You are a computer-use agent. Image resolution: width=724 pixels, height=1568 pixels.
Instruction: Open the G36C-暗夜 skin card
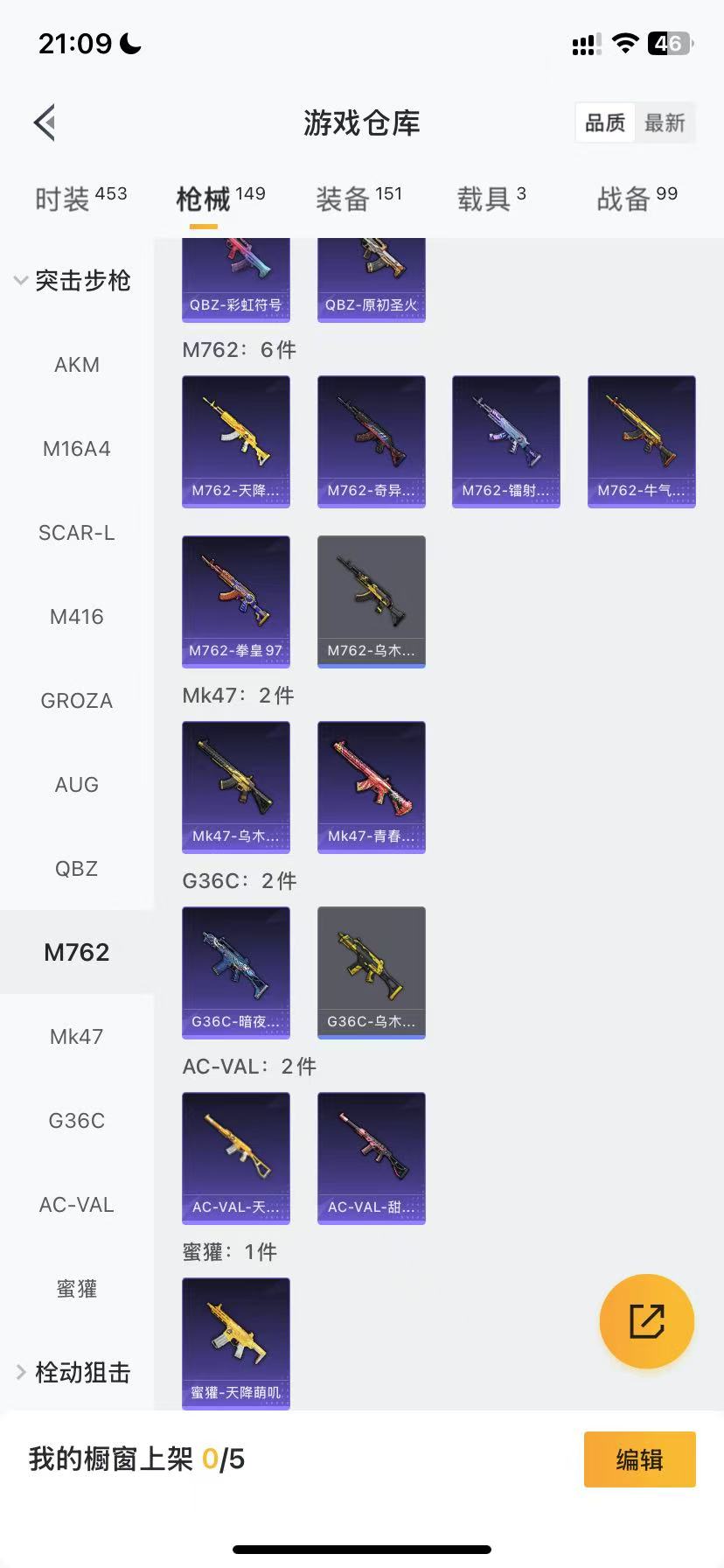pos(236,972)
